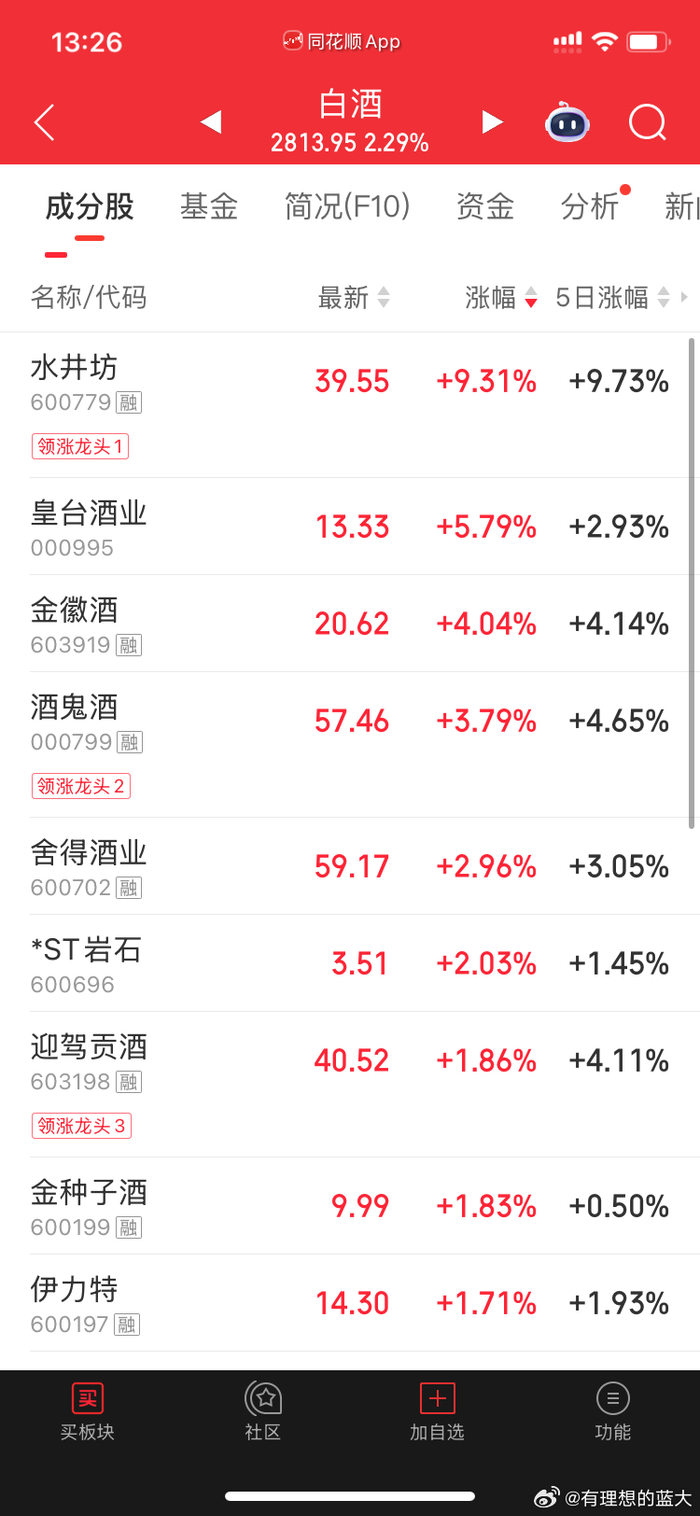The width and height of the screenshot is (700, 1516).
Task: Switch to the 简况(F10) tab
Action: pyautogui.click(x=347, y=207)
